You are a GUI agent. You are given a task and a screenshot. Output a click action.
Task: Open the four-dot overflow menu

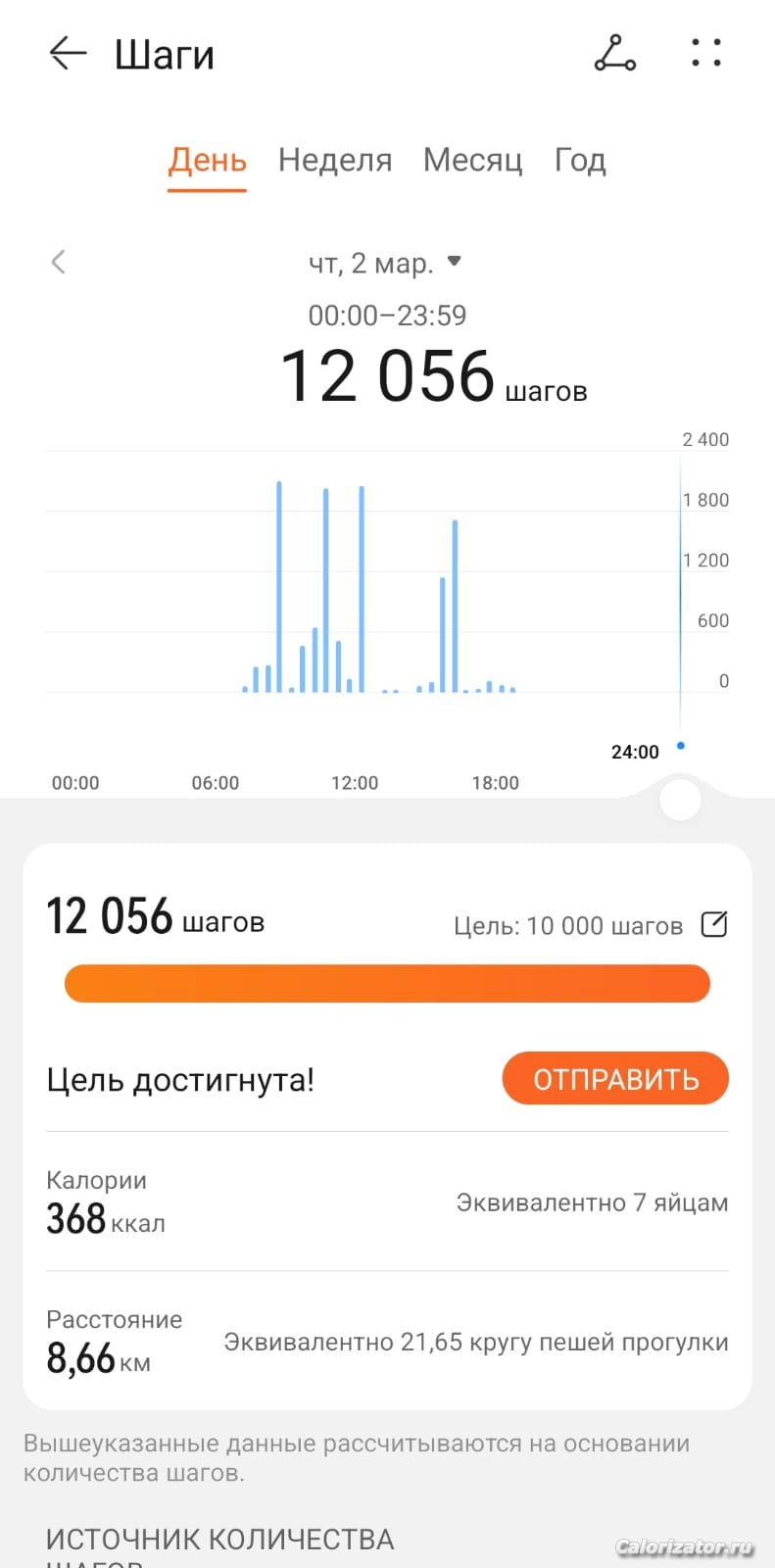point(705,53)
